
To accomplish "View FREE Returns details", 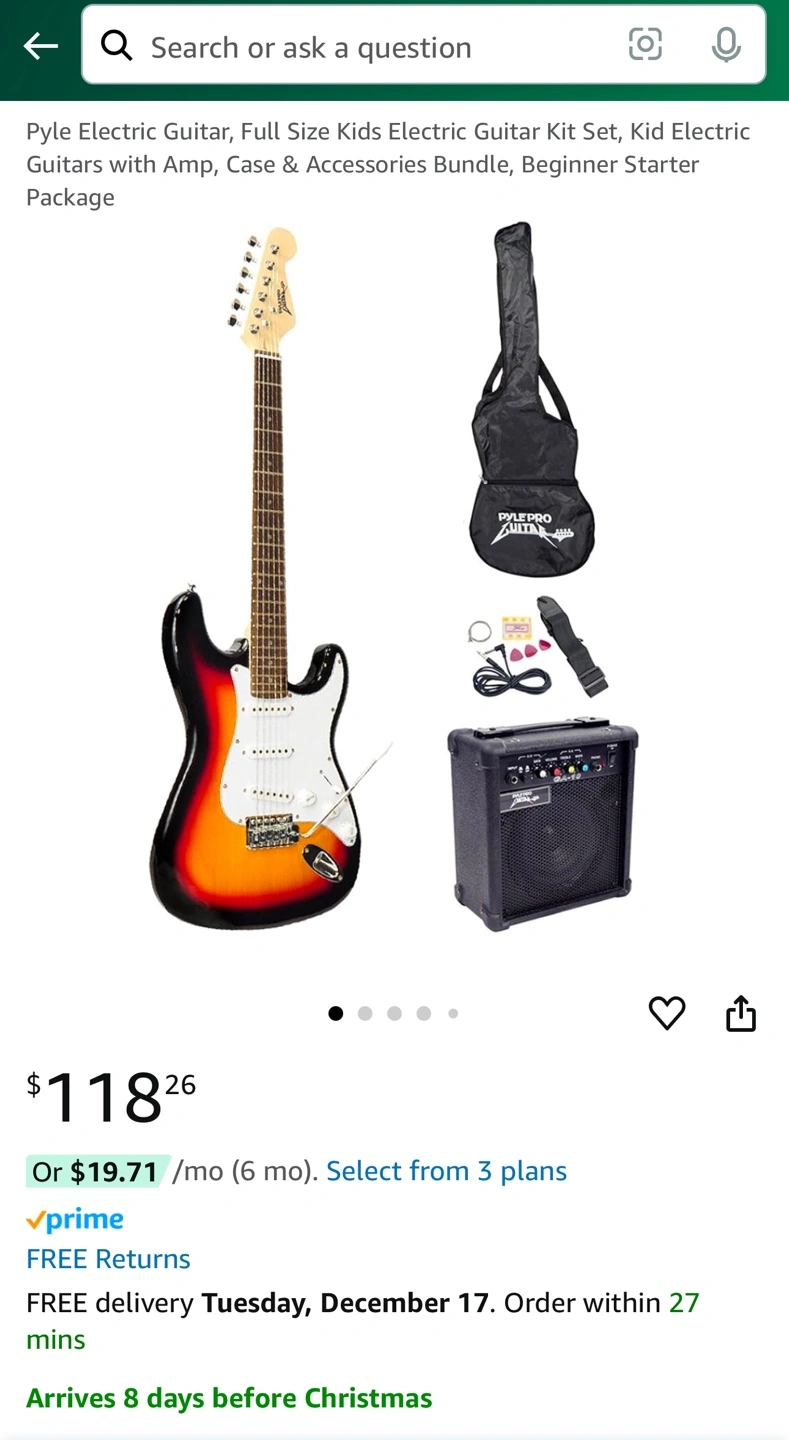I will (x=108, y=1259).
